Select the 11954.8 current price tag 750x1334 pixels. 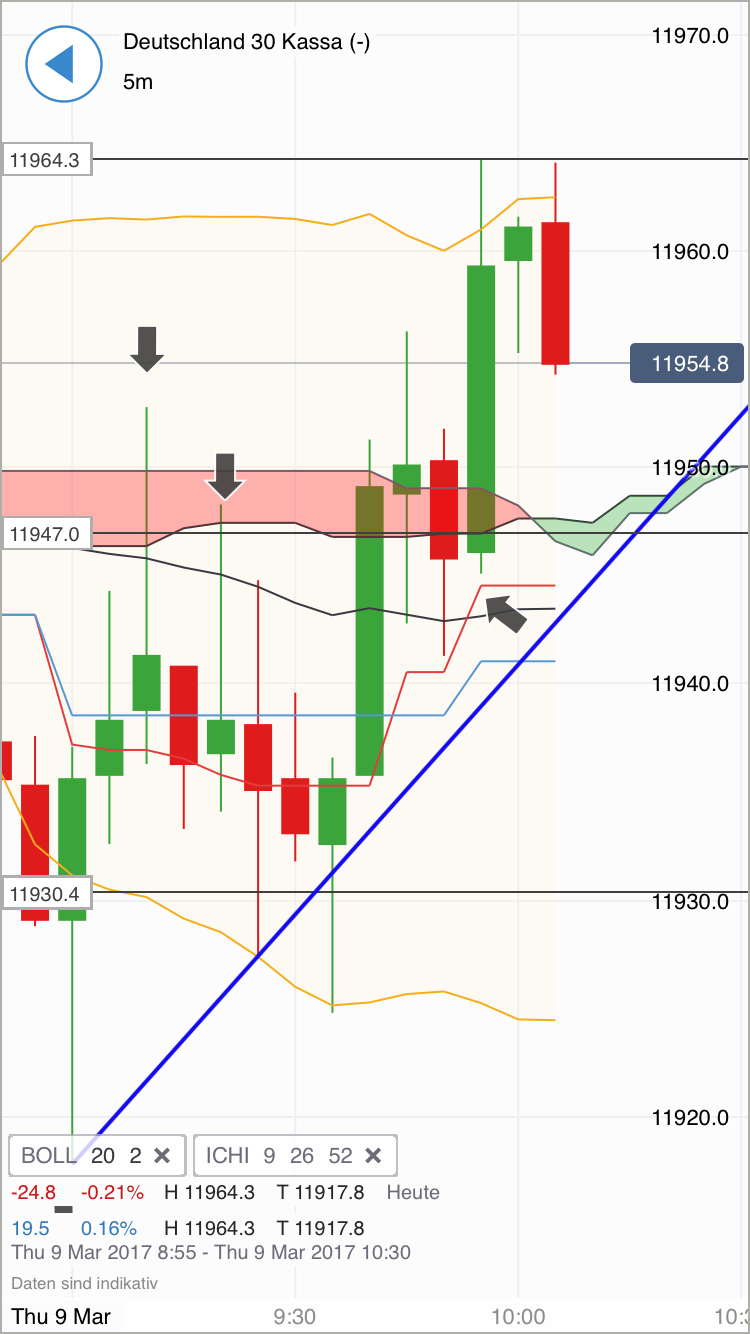click(687, 364)
